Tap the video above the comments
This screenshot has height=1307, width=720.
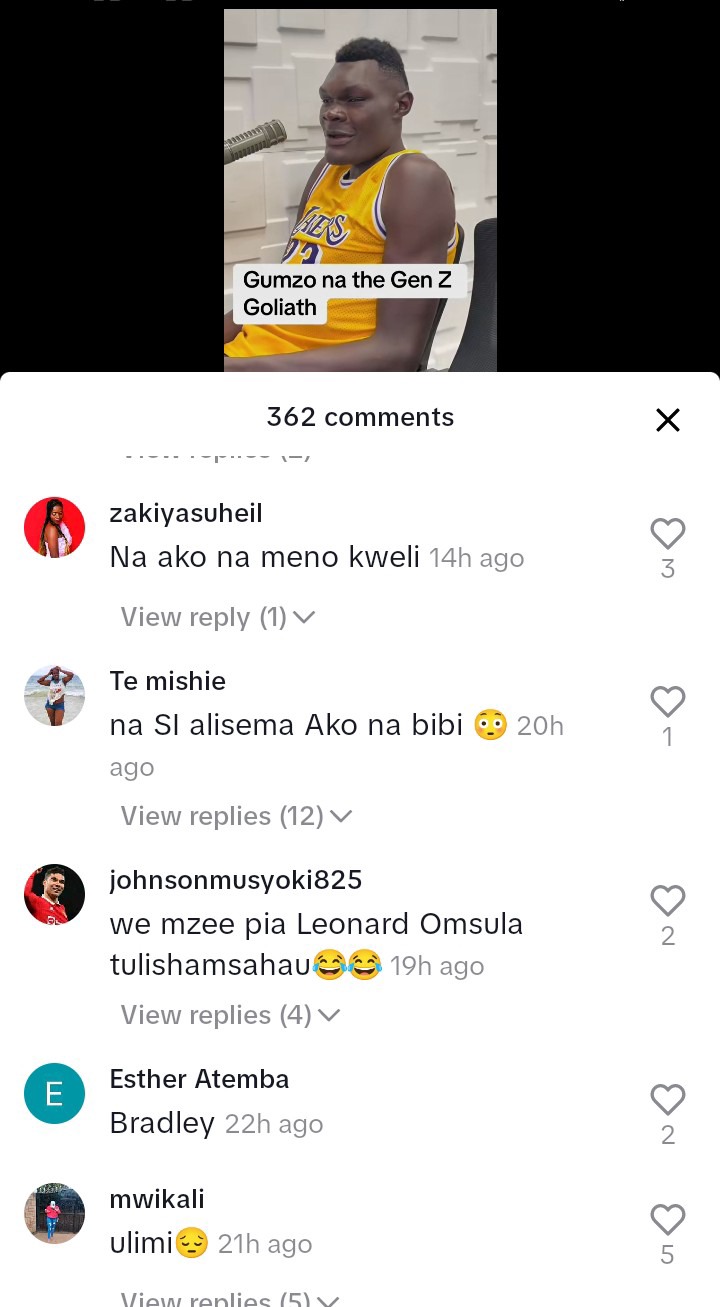(x=360, y=190)
